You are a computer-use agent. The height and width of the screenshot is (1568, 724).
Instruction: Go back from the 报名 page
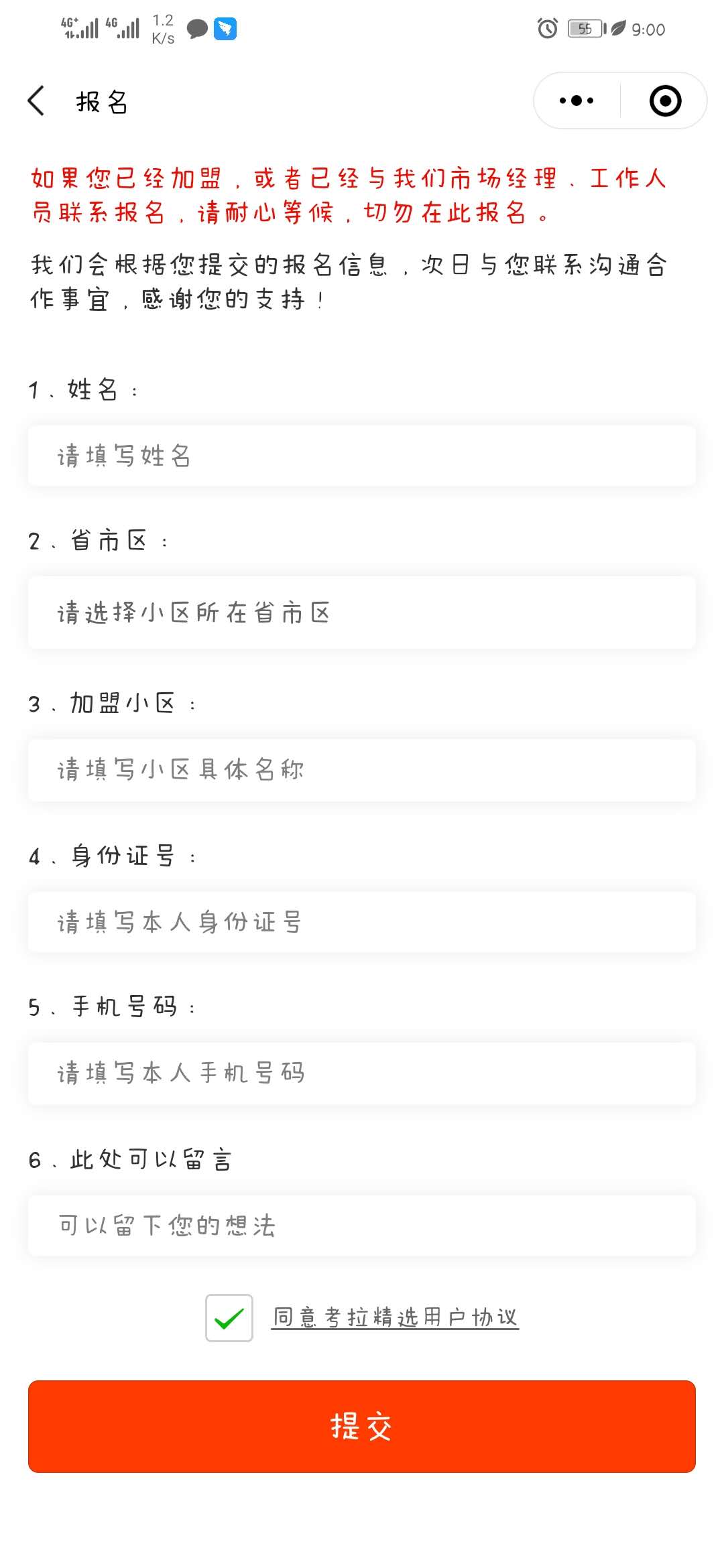pyautogui.click(x=36, y=101)
